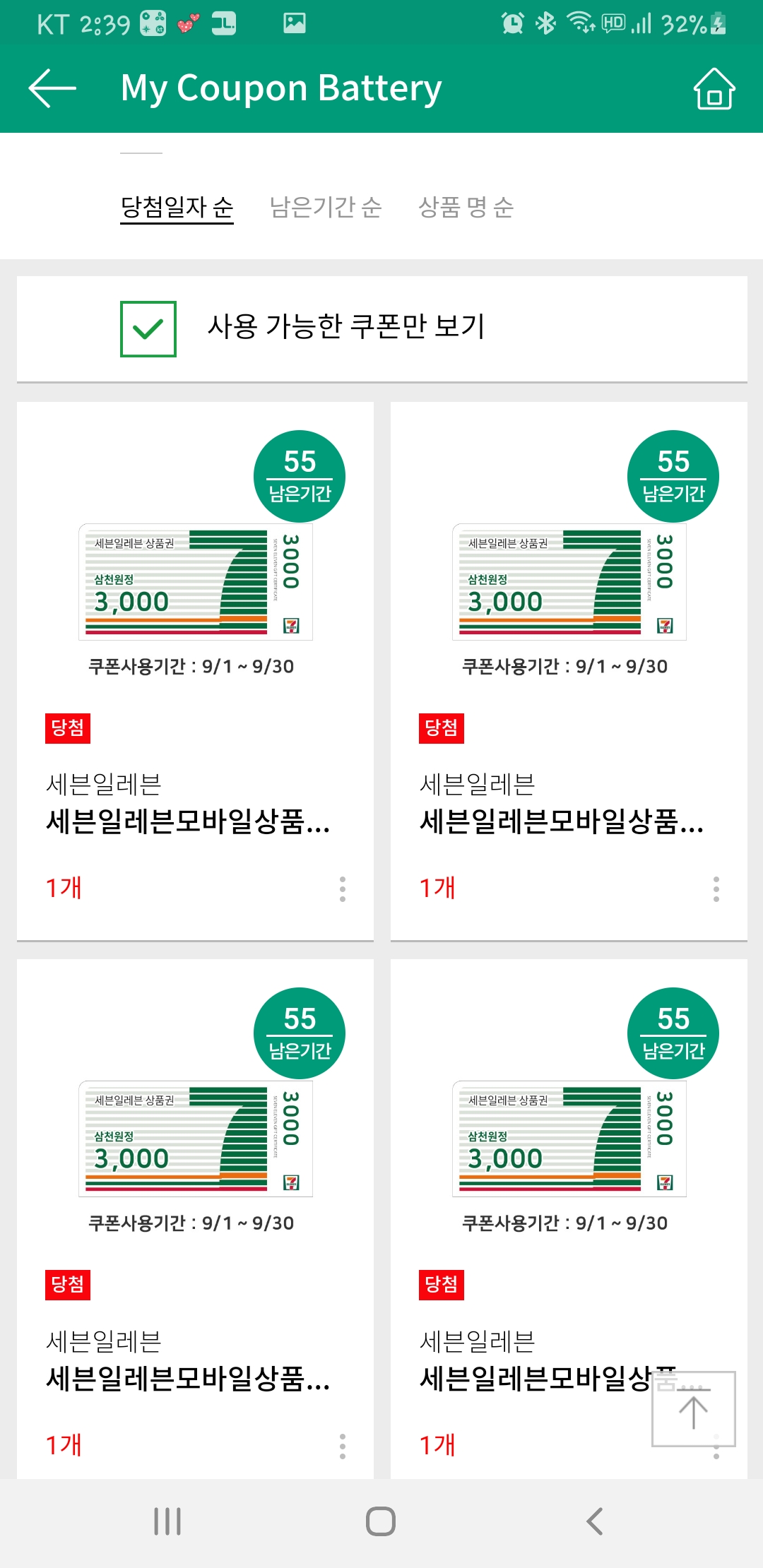Sort coupons by 당첨일자 순
This screenshot has height=1568, width=763.
pyautogui.click(x=177, y=207)
